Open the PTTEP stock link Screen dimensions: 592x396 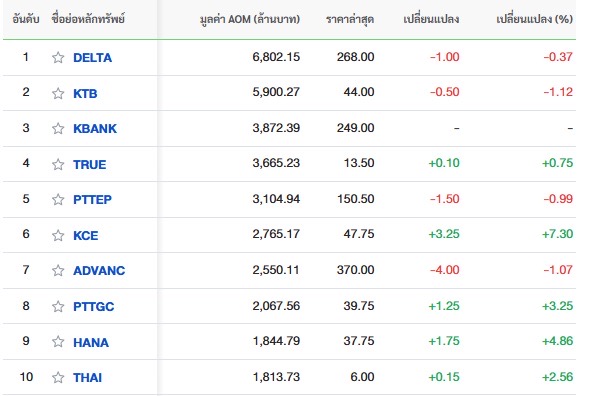click(x=92, y=199)
